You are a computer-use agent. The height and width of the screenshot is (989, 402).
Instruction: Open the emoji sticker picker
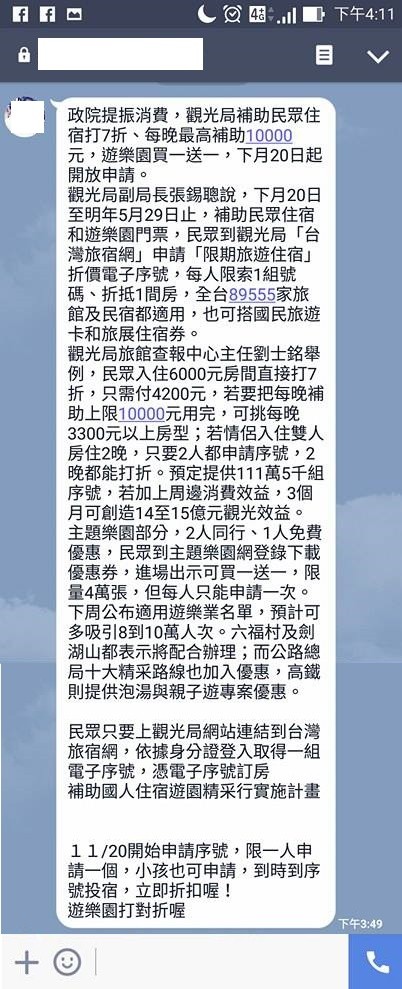tap(67, 963)
